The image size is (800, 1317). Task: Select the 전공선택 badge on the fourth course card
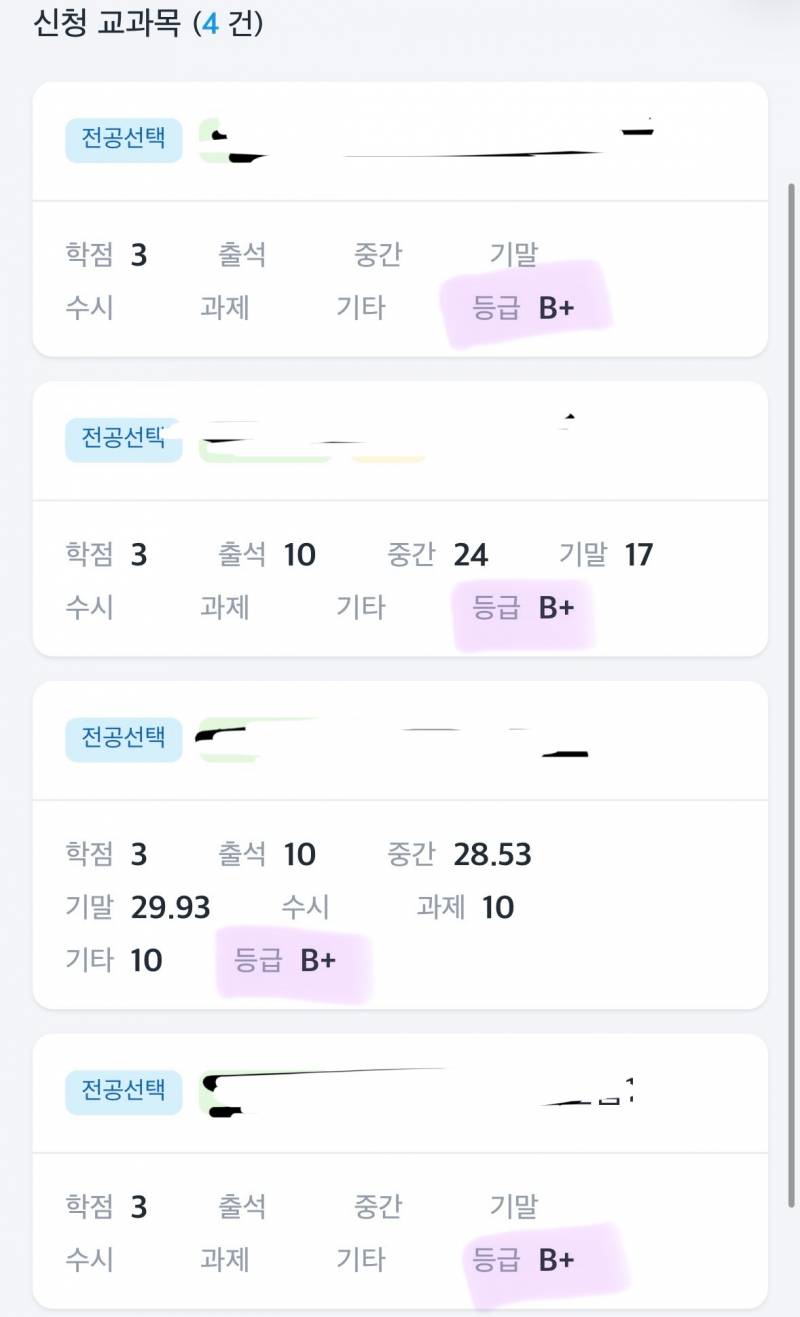pos(123,1093)
